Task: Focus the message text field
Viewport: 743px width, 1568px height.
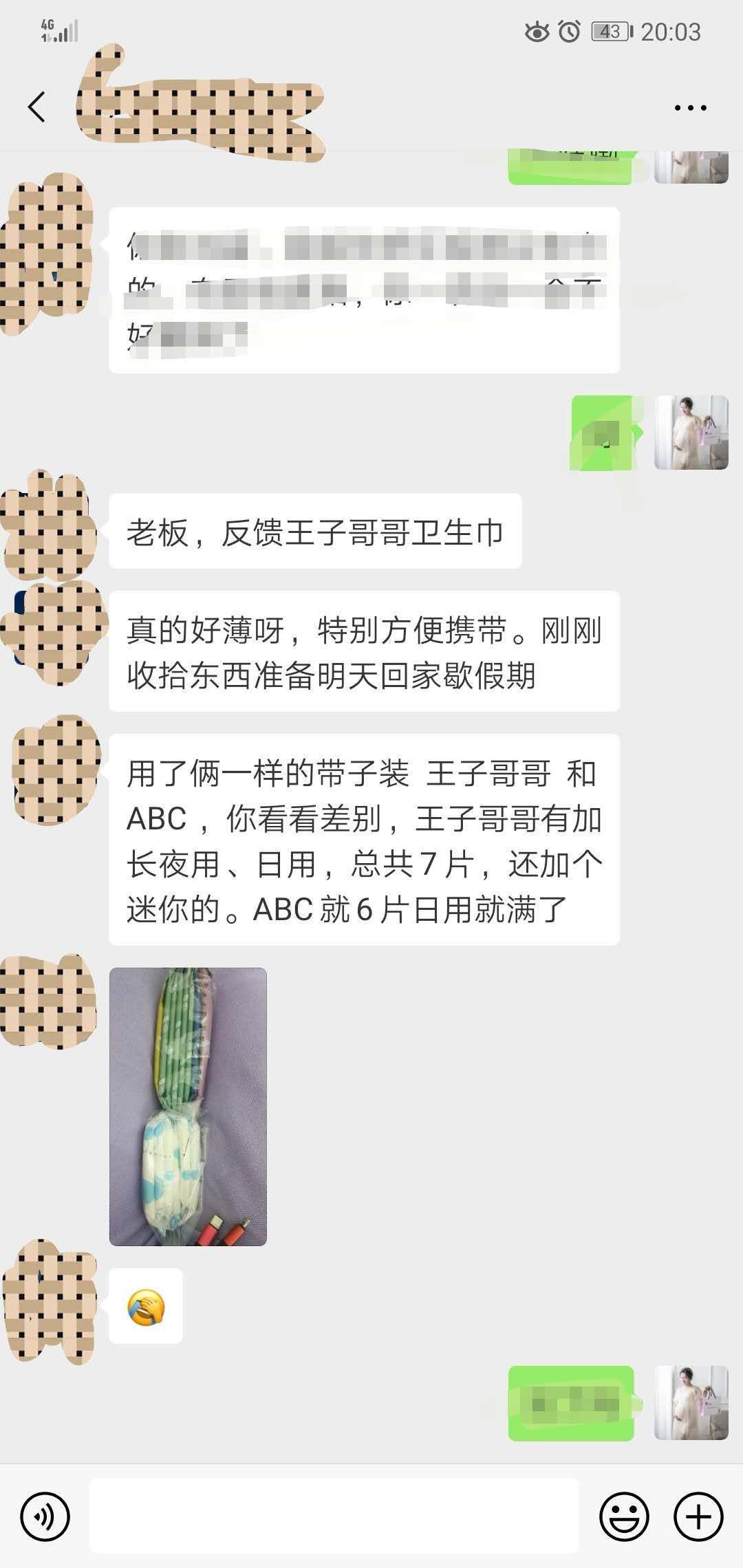Action: pyautogui.click(x=334, y=1516)
